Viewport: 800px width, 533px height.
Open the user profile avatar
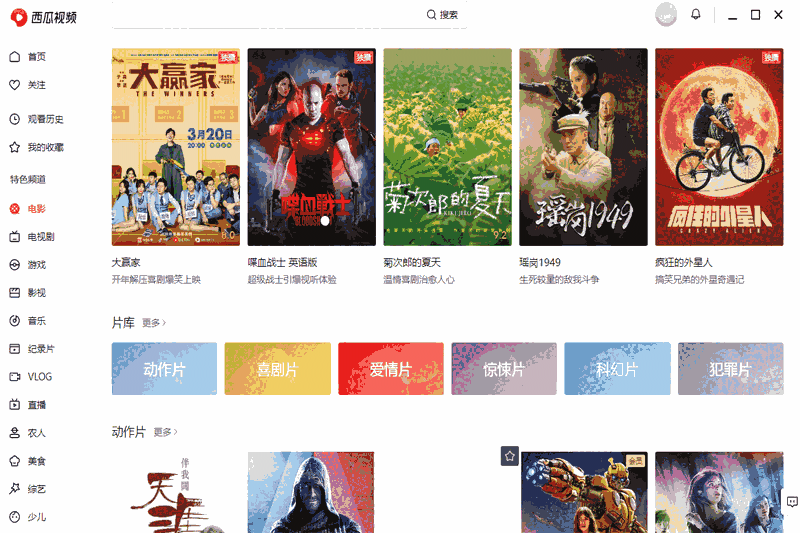[665, 15]
